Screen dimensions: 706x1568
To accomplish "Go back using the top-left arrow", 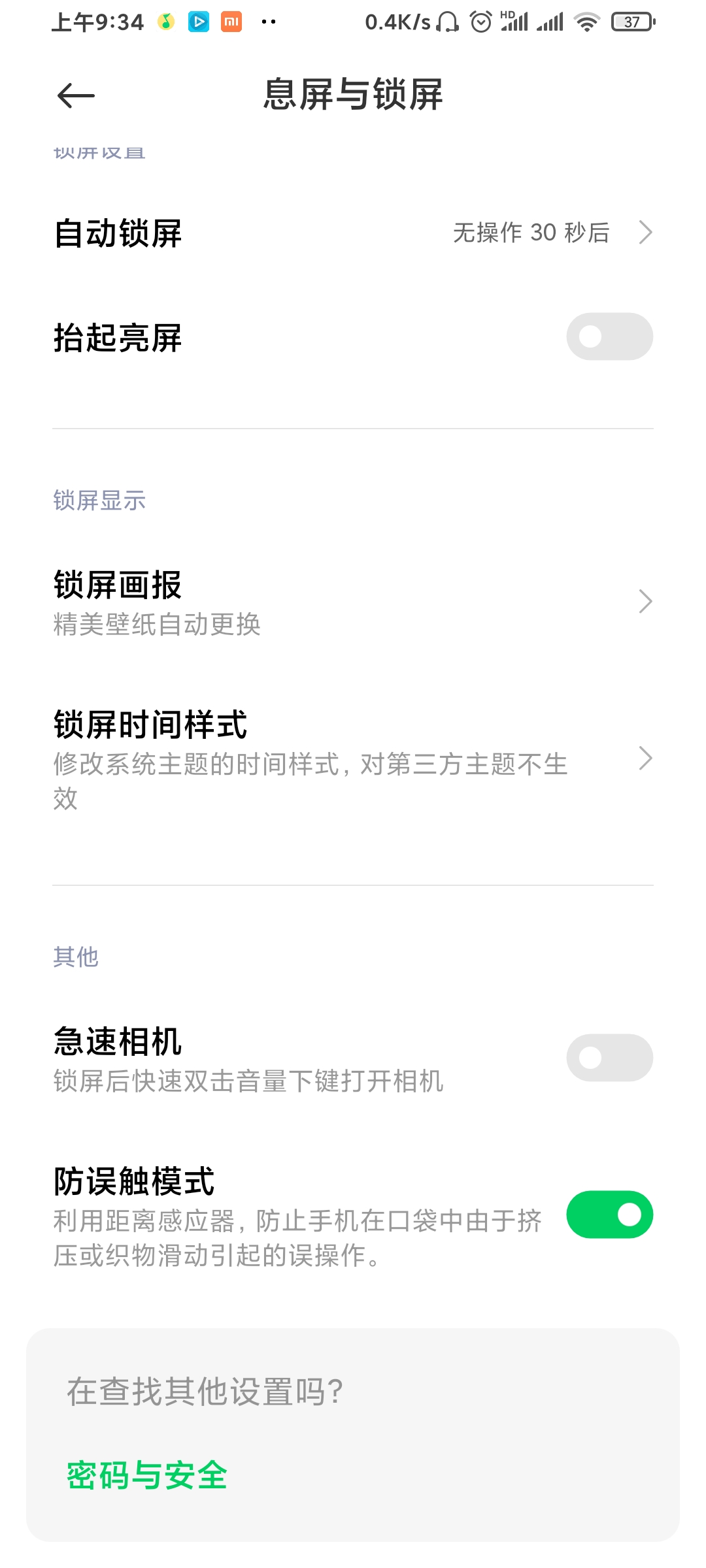I will click(x=76, y=96).
